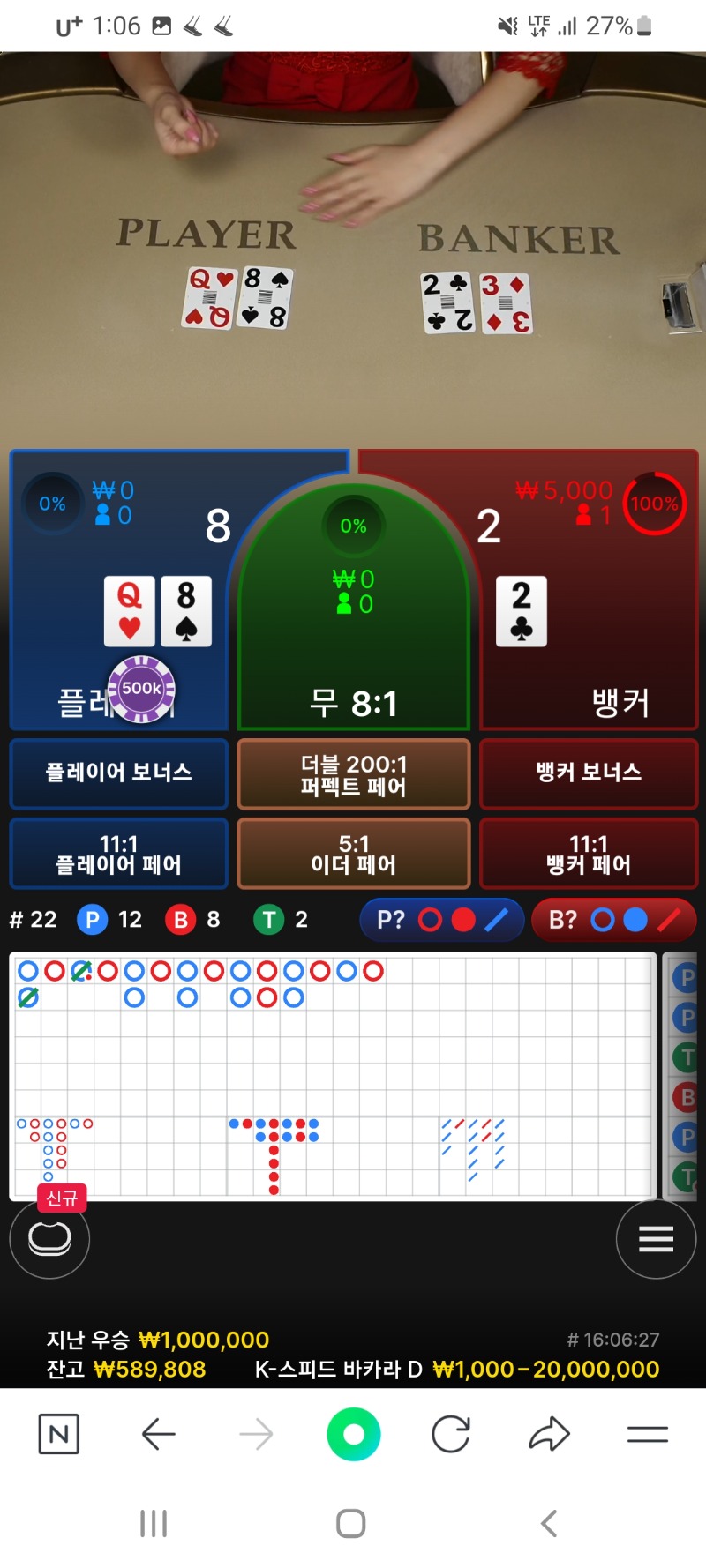Tap the 500k purple chip

coord(141,689)
